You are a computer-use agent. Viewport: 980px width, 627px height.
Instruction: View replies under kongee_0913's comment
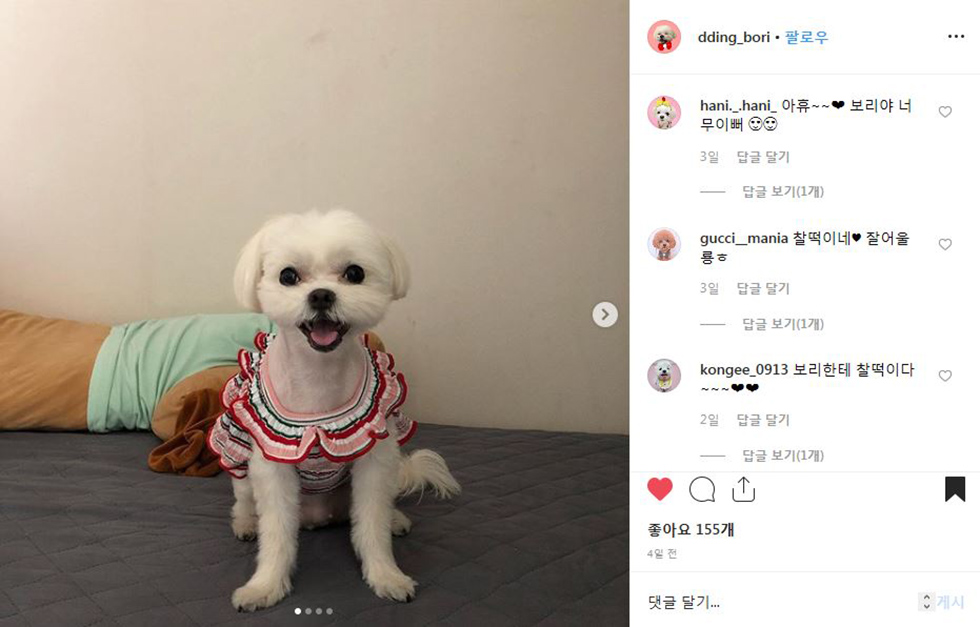pos(782,455)
